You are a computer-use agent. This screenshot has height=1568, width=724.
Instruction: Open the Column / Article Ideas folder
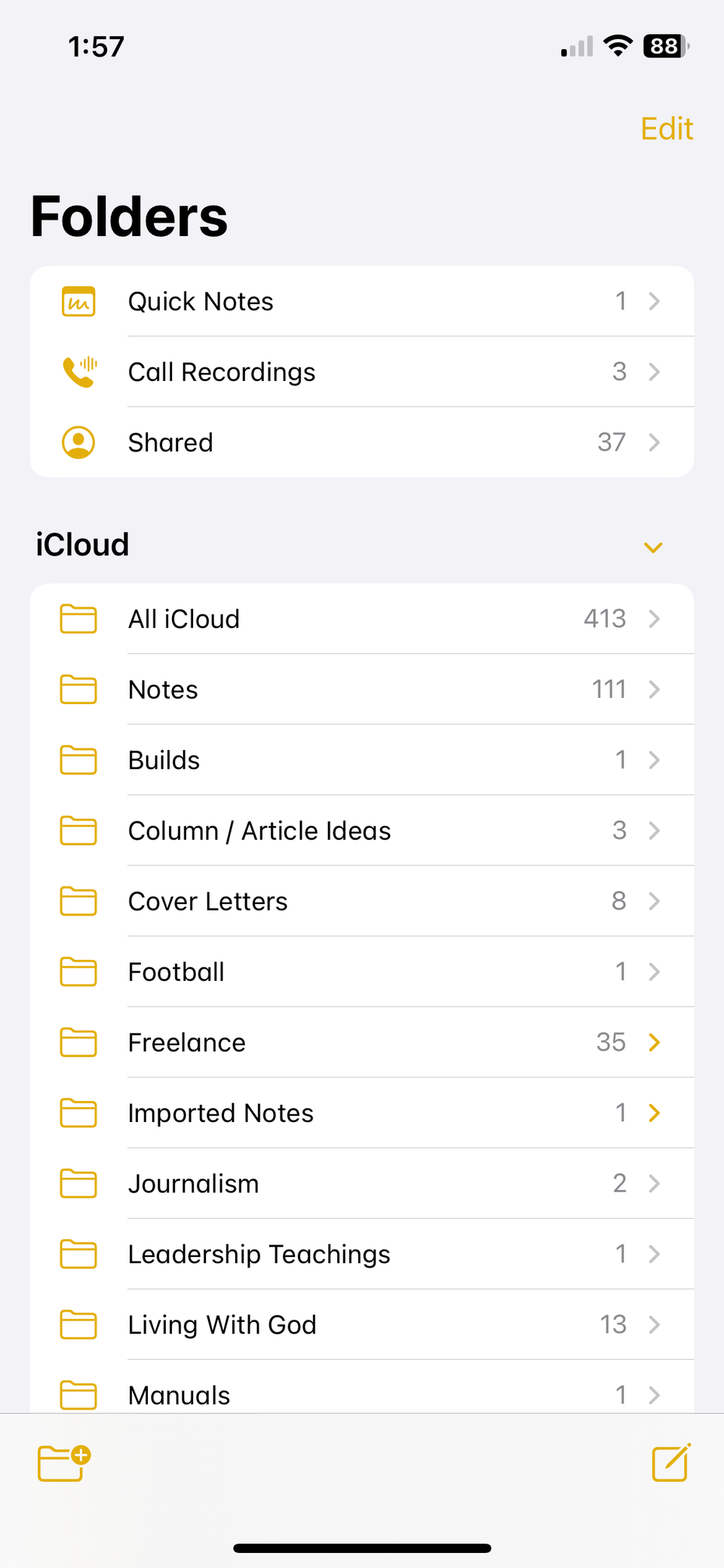362,830
